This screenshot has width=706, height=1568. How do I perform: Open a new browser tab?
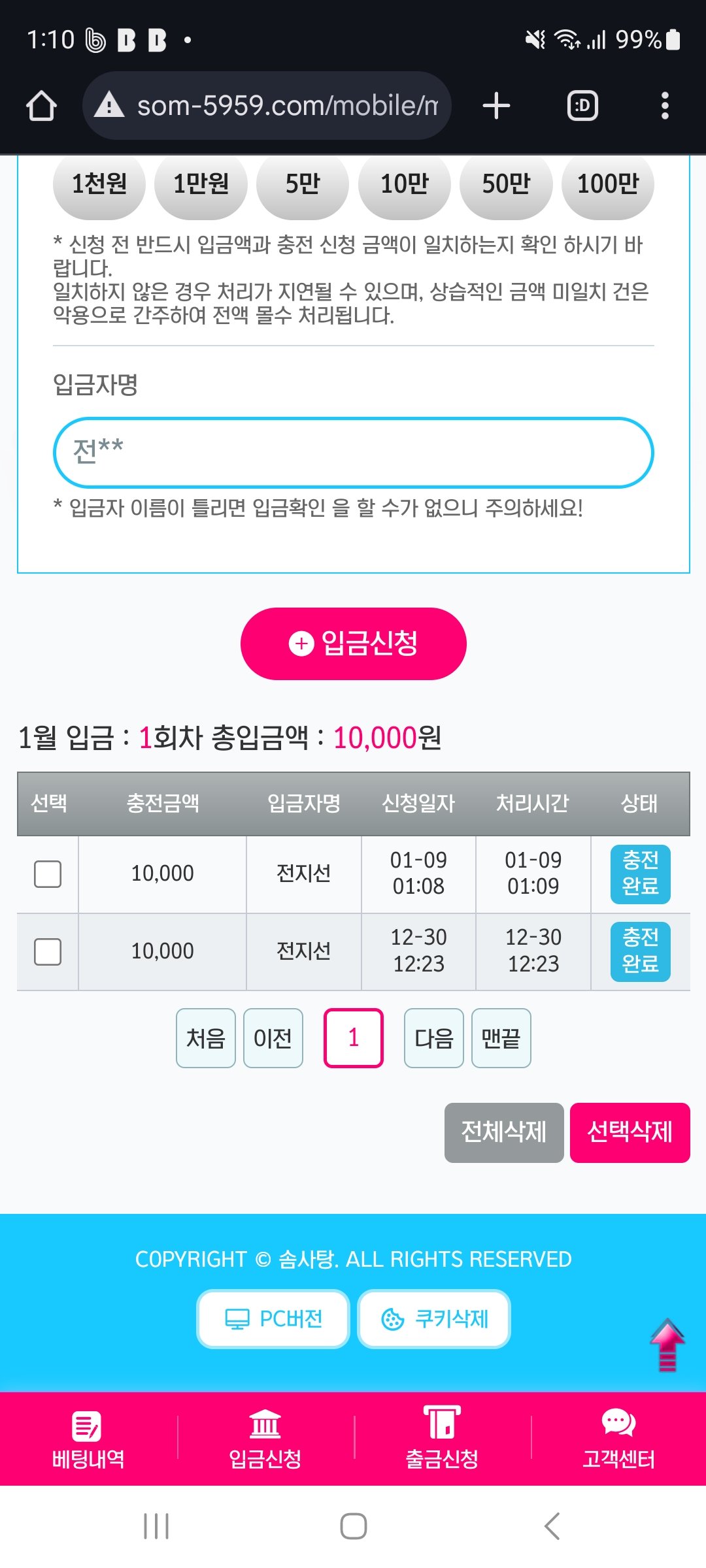(496, 106)
